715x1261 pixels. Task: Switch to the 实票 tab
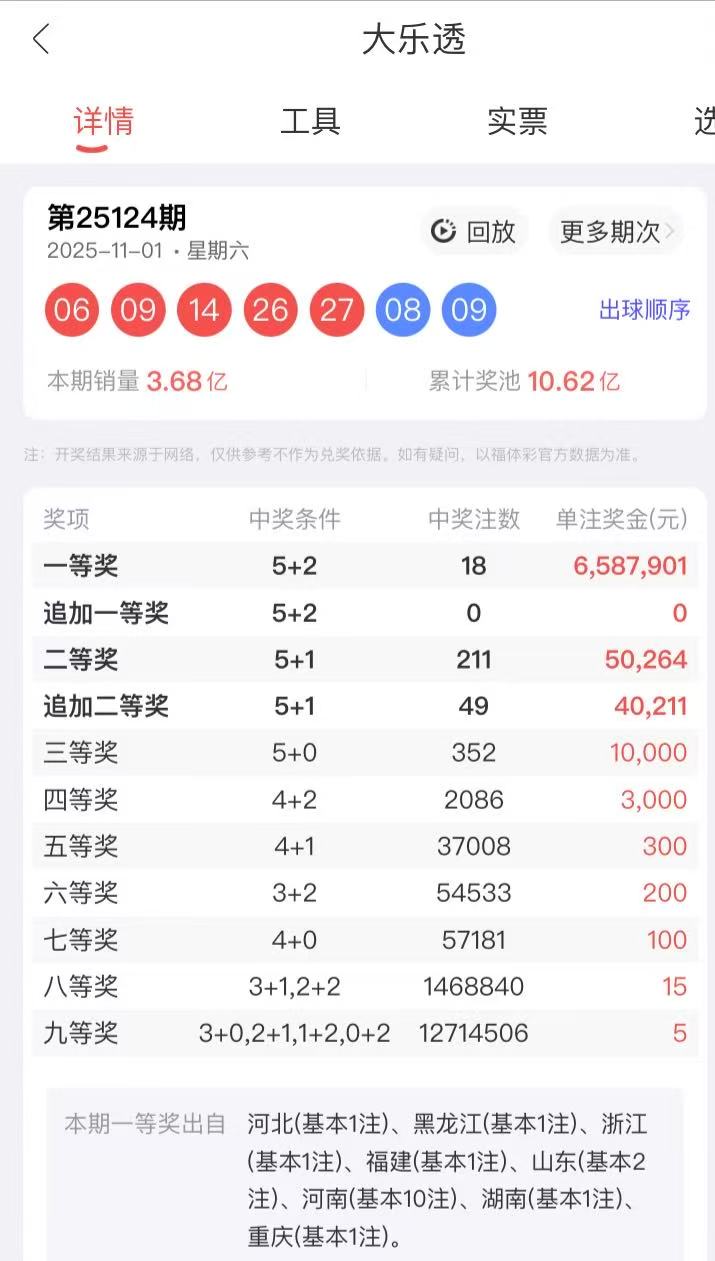pos(517,122)
